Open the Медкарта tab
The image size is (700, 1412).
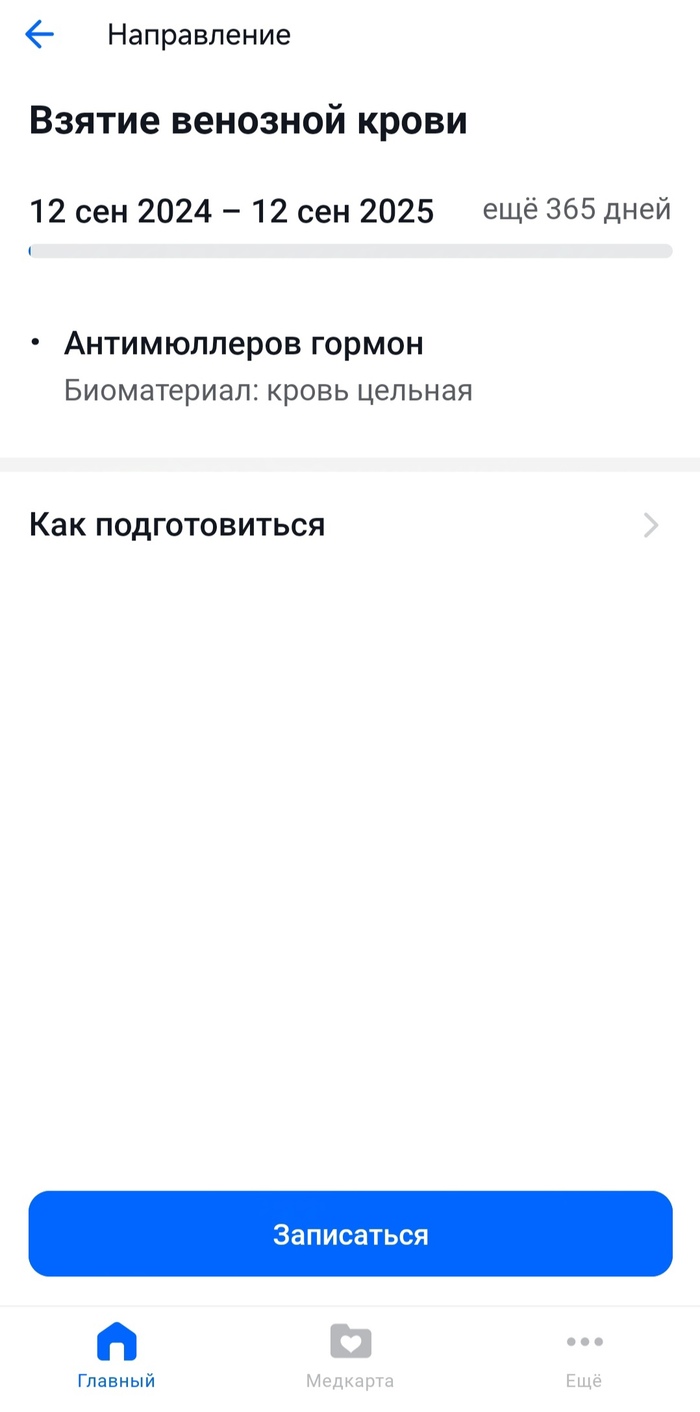[x=350, y=1356]
